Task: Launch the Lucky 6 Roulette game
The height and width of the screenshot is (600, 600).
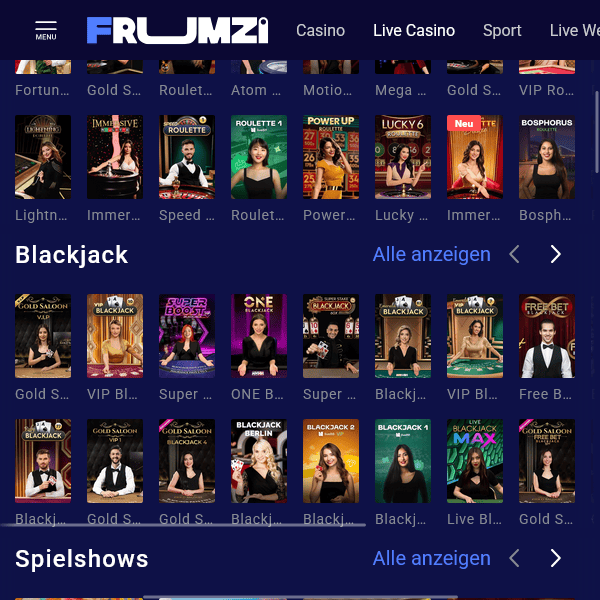Action: [403, 157]
